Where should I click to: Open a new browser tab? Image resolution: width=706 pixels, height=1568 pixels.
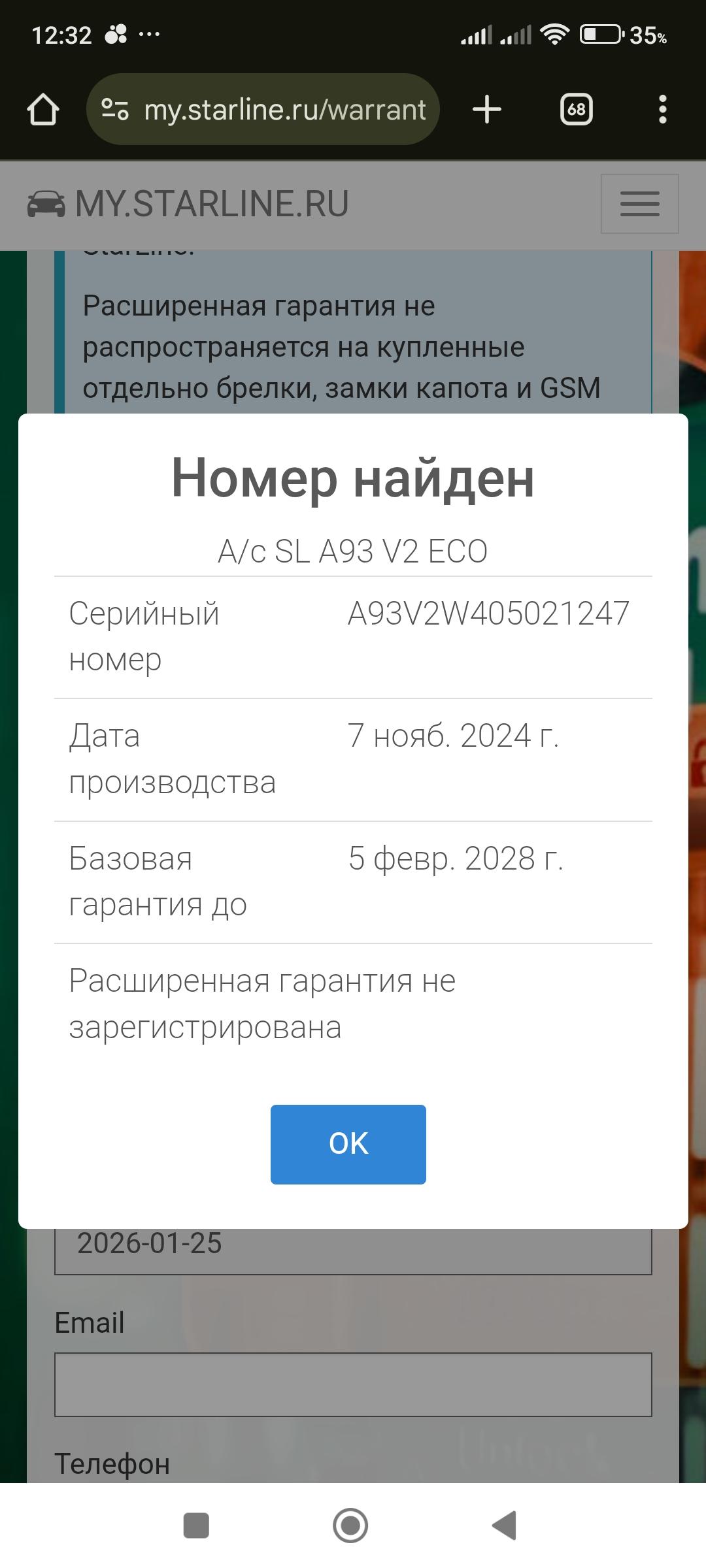487,109
